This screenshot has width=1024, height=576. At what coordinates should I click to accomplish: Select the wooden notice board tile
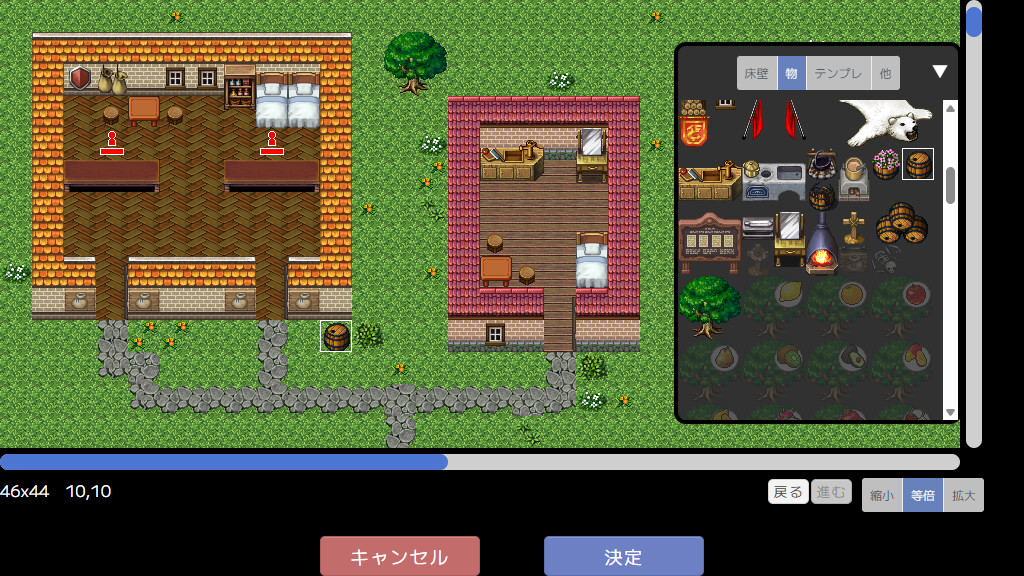[709, 240]
